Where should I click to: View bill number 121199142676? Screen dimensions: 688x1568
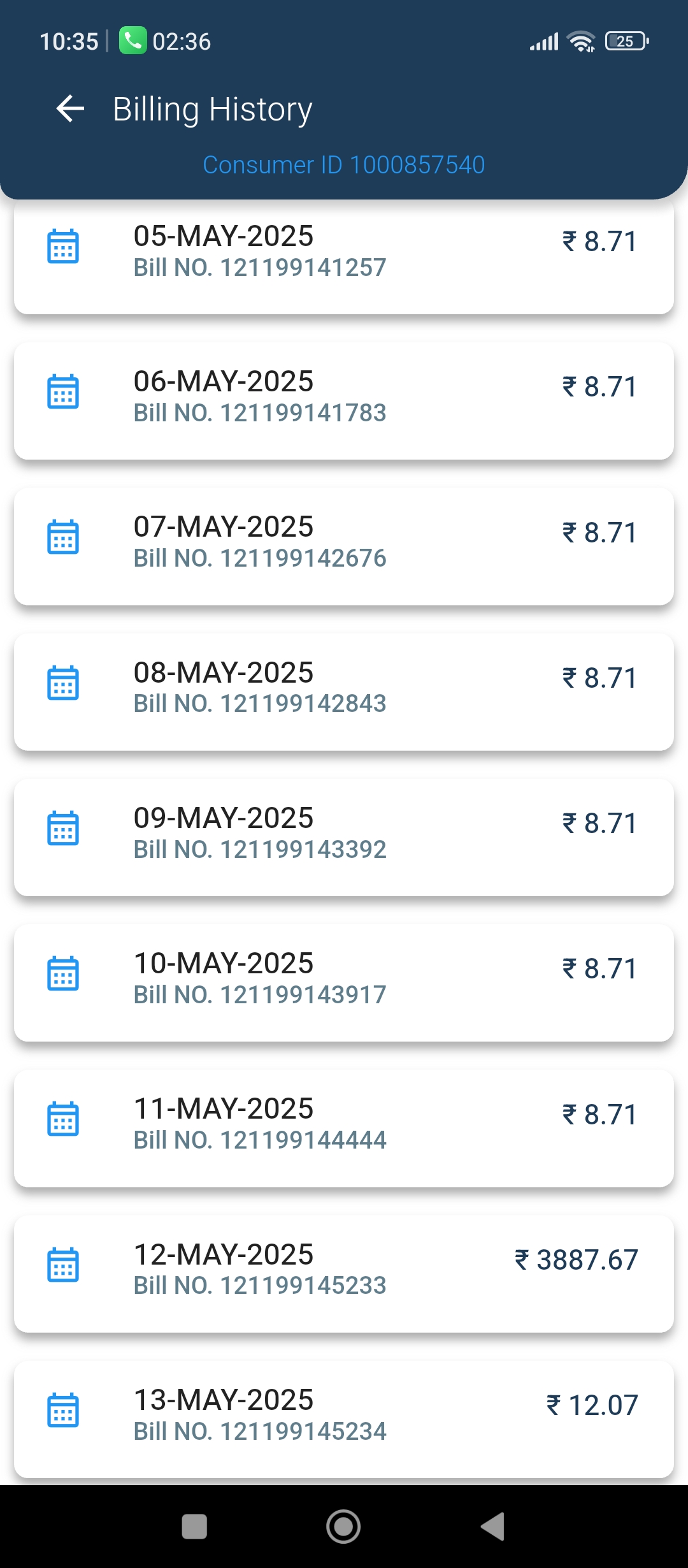click(344, 546)
